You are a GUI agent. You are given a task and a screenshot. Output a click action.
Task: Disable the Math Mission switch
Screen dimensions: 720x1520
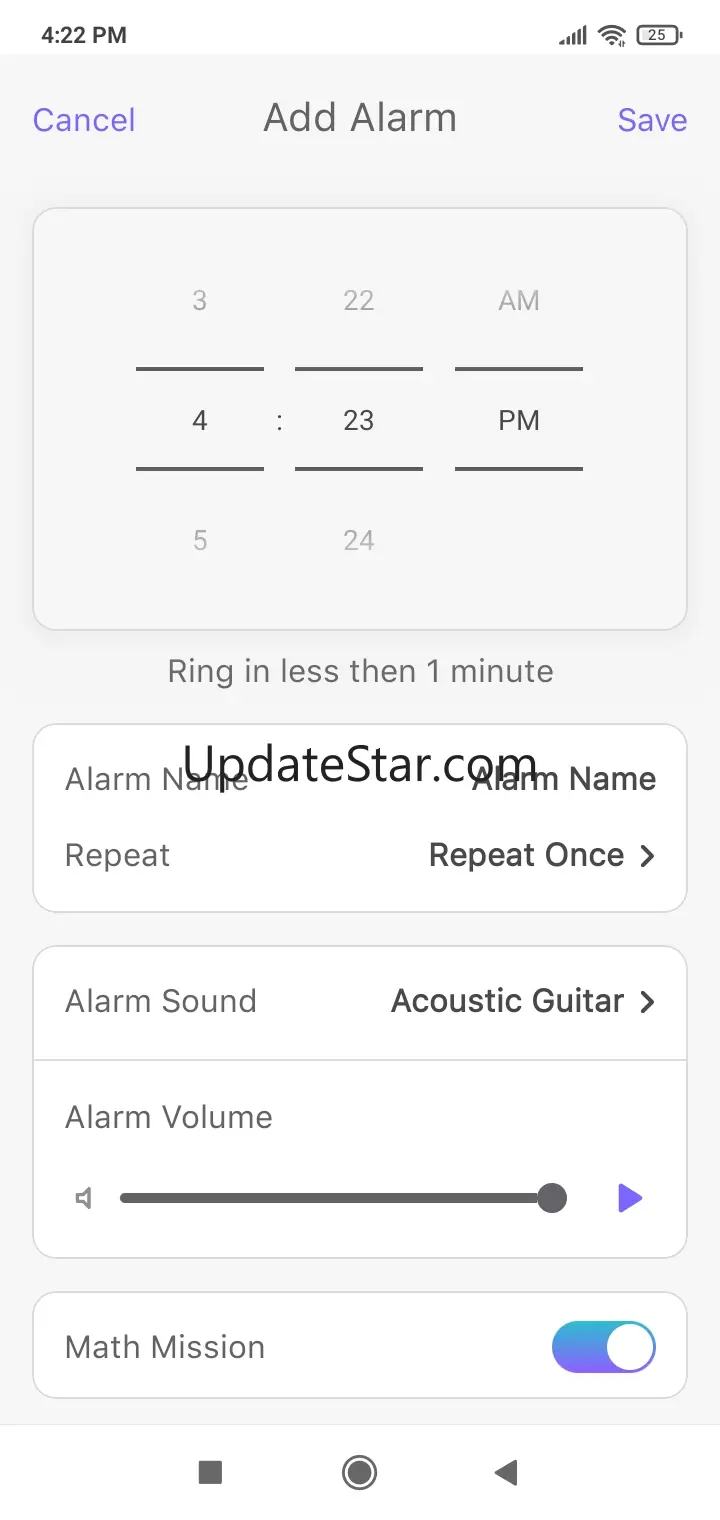tap(603, 1346)
